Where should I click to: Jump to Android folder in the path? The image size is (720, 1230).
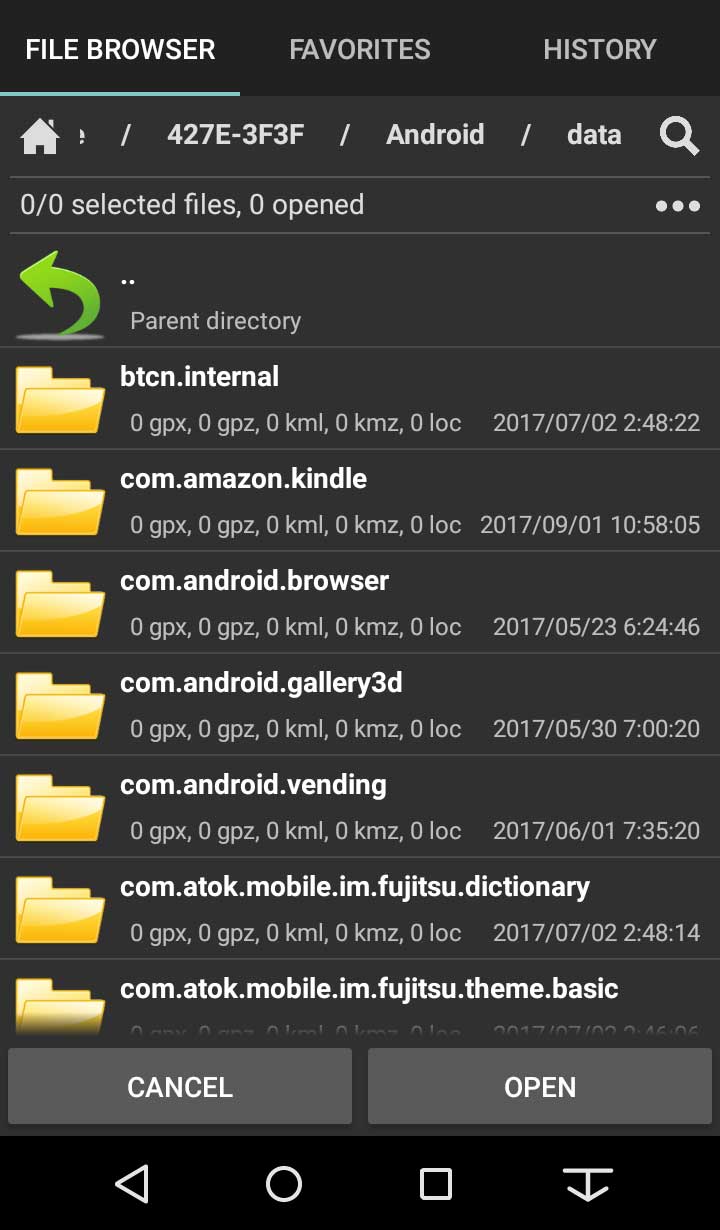click(x=435, y=134)
